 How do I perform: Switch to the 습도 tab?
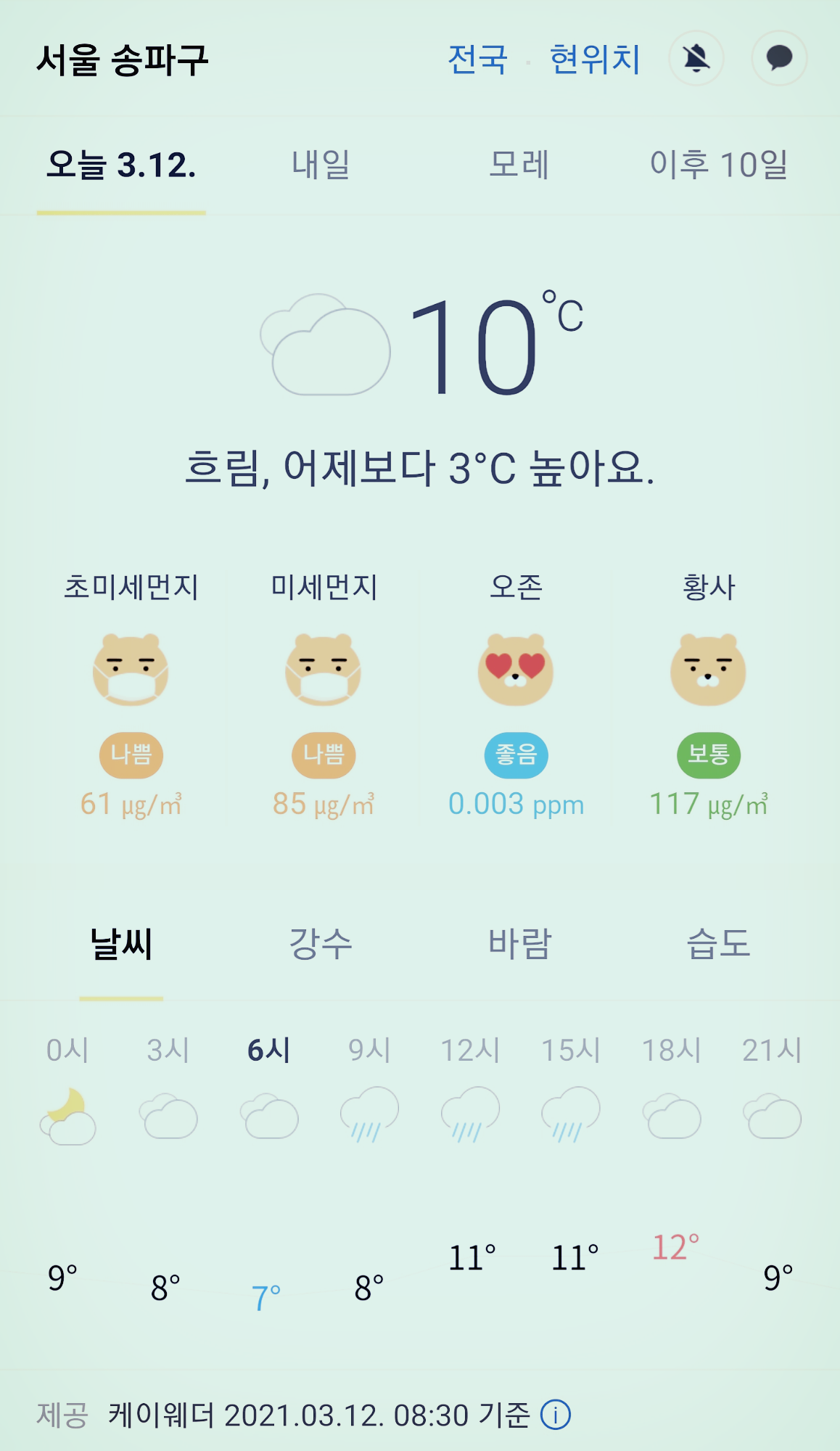(719, 945)
